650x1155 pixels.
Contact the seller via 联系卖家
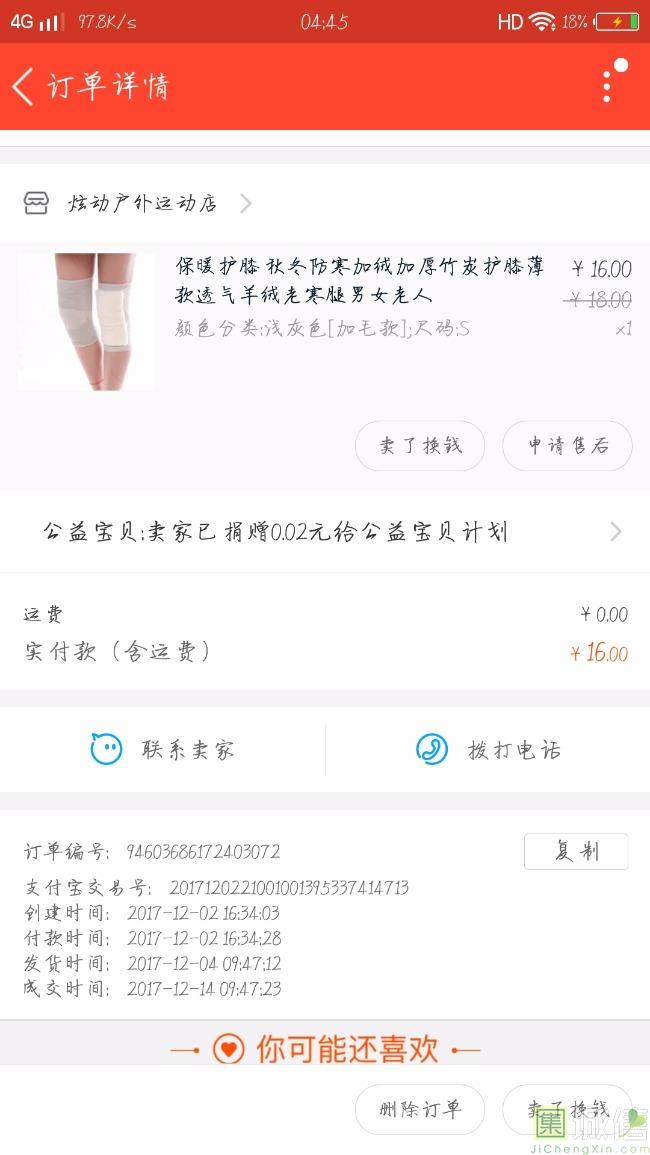pyautogui.click(x=162, y=750)
